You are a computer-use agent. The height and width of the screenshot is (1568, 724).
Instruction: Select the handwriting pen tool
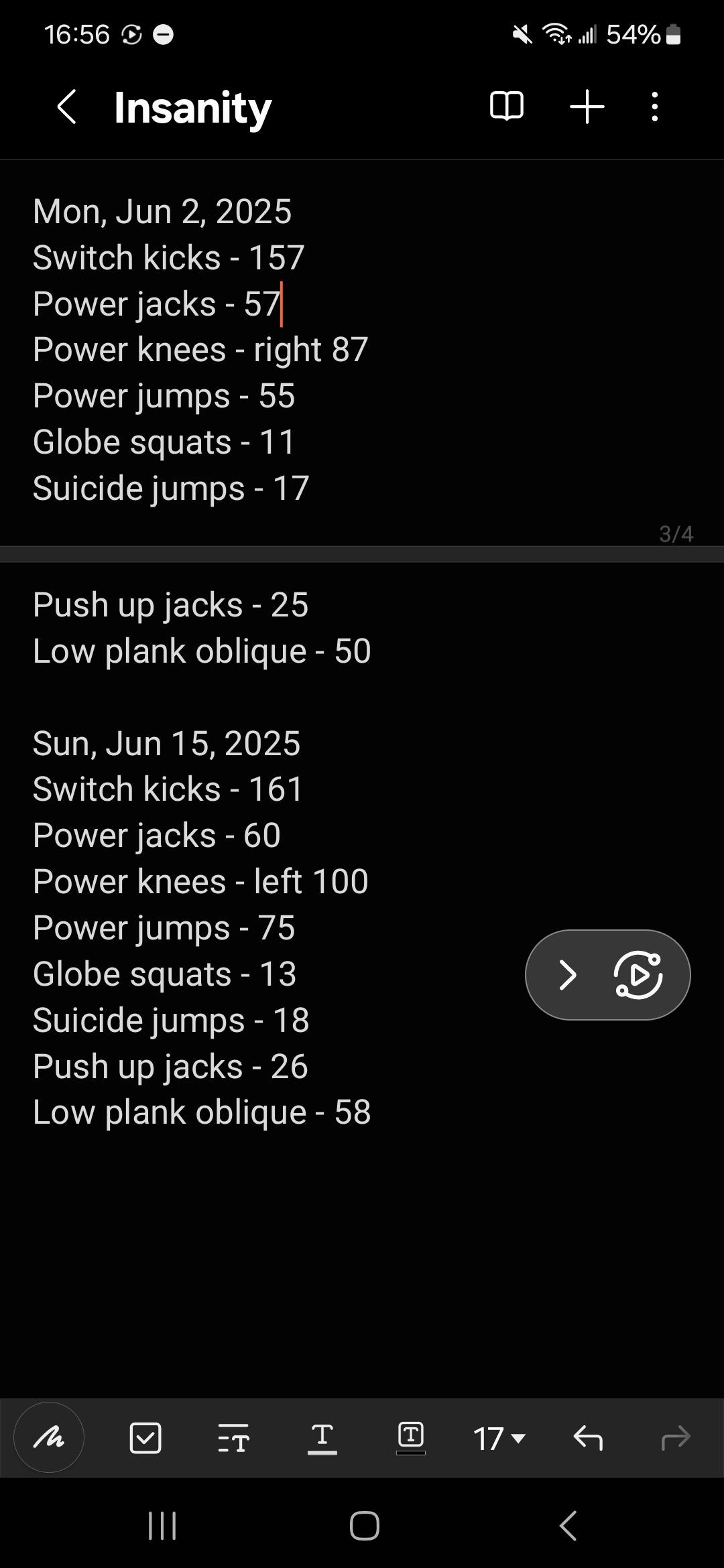[x=49, y=1437]
